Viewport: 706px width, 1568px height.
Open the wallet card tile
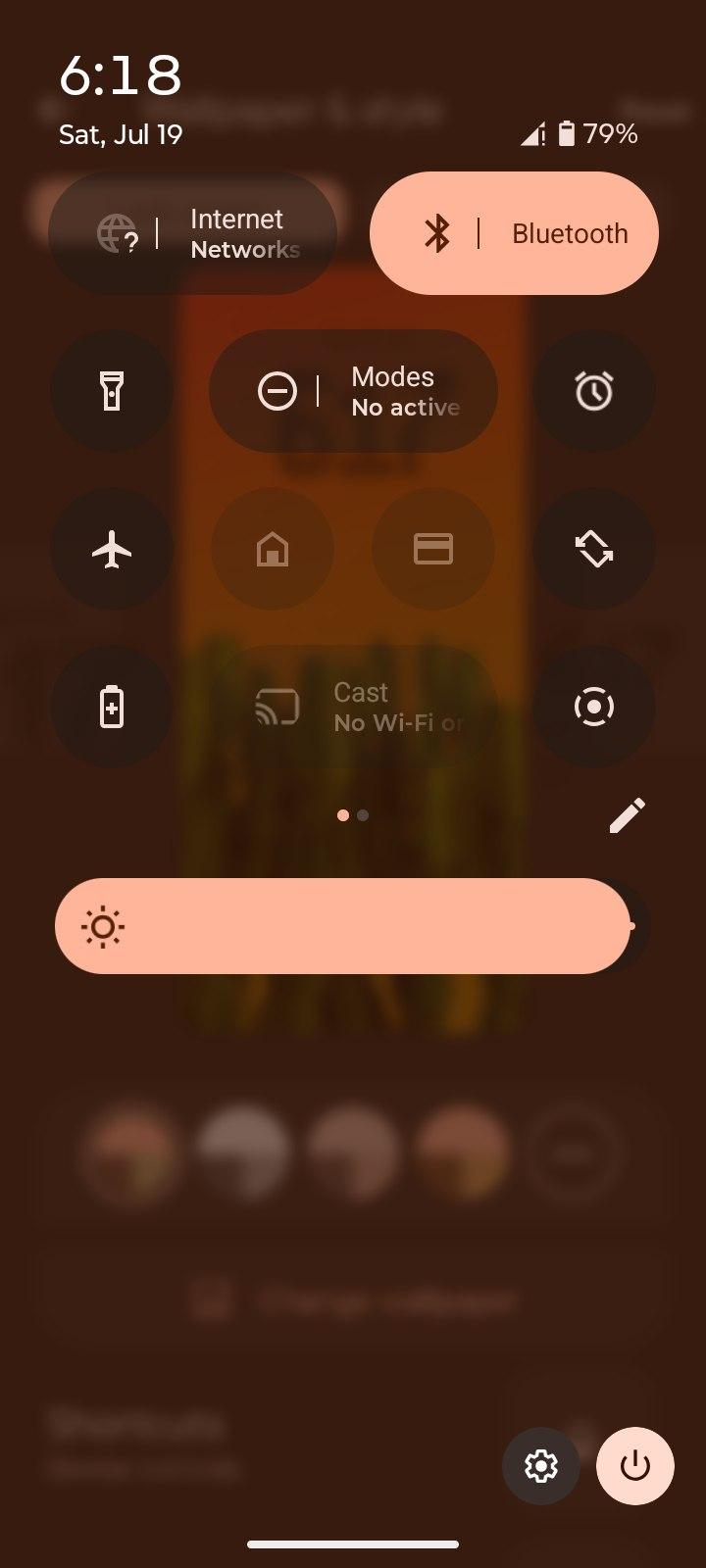(432, 549)
